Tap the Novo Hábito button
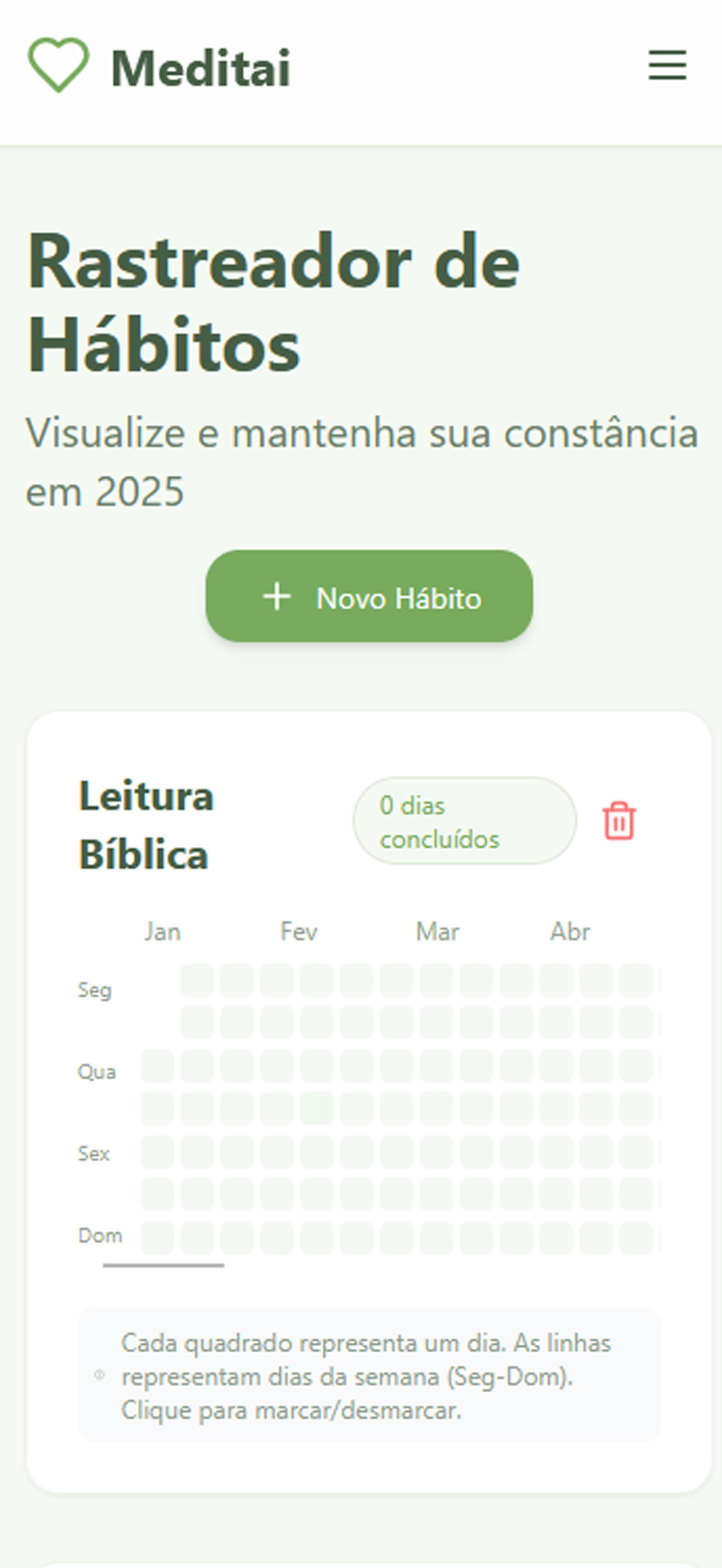 click(369, 596)
